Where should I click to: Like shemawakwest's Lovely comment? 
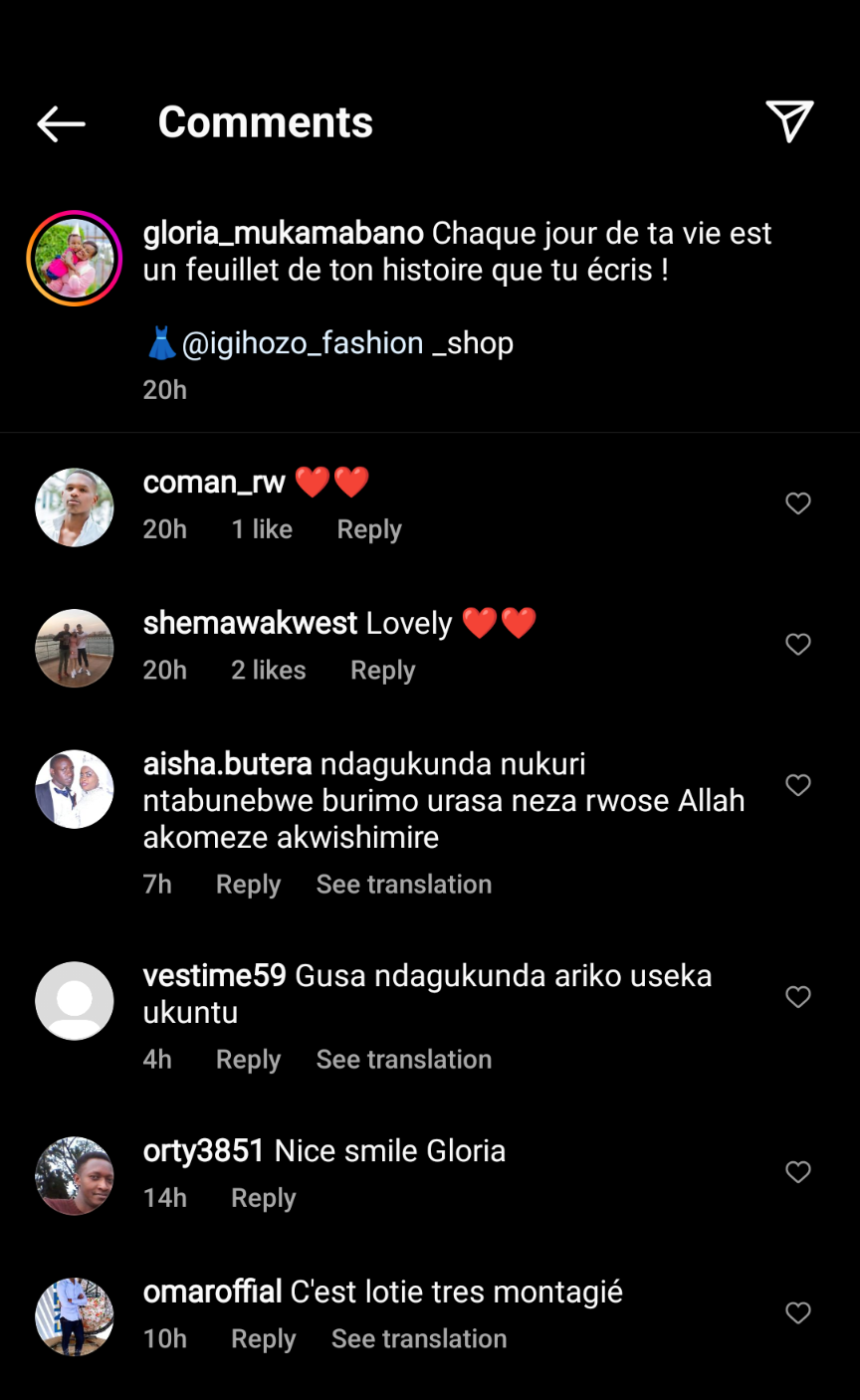tap(798, 645)
